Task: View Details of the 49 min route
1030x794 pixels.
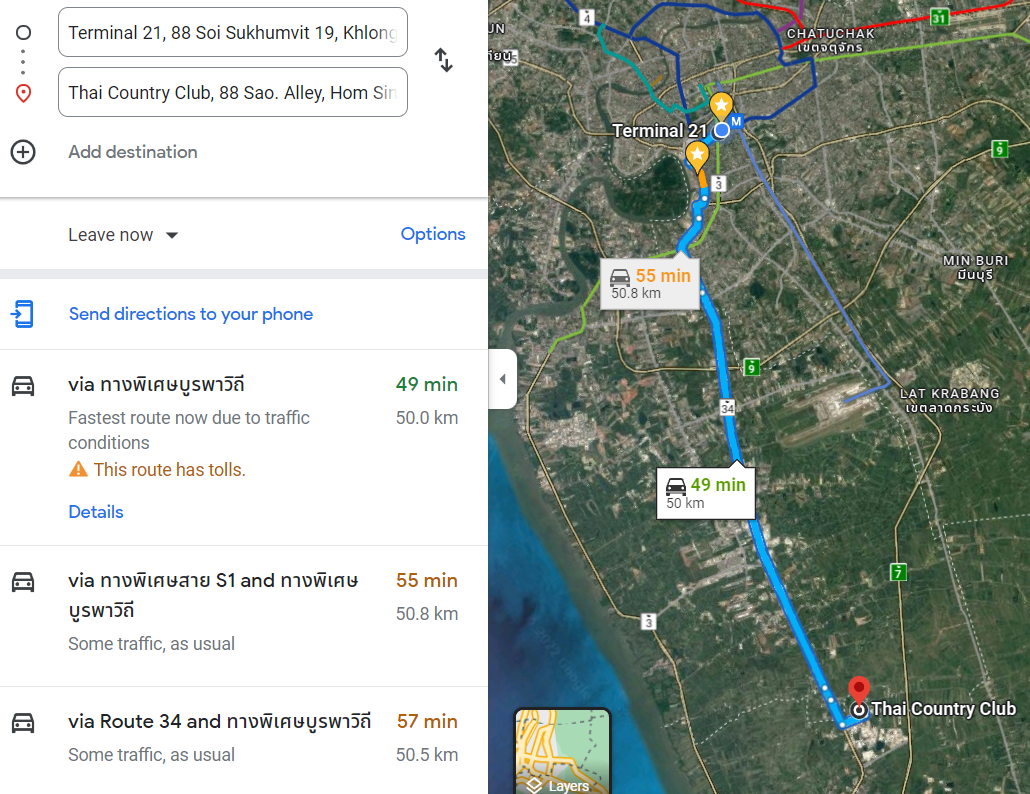Action: [96, 512]
